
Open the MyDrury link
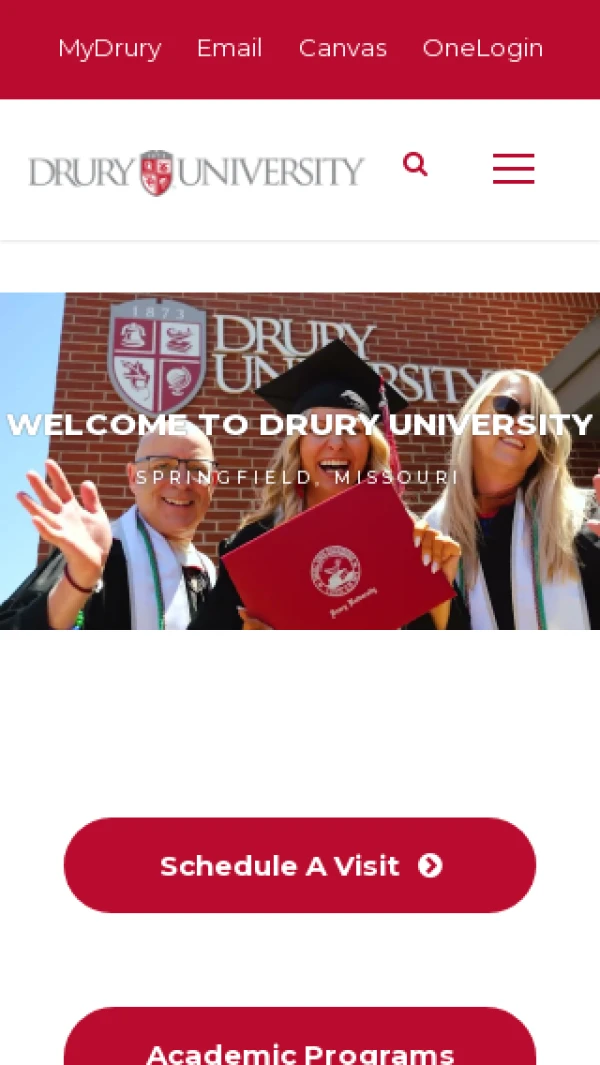coord(109,48)
